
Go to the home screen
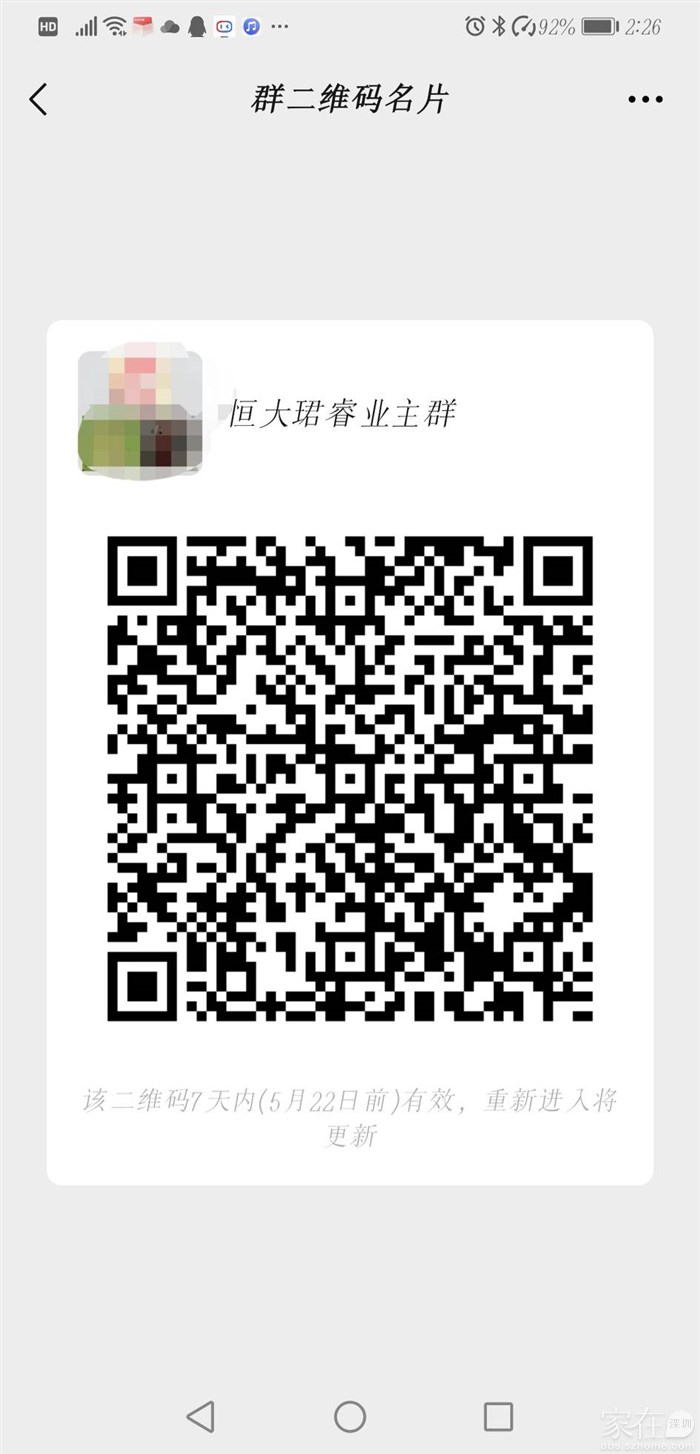tap(350, 1416)
